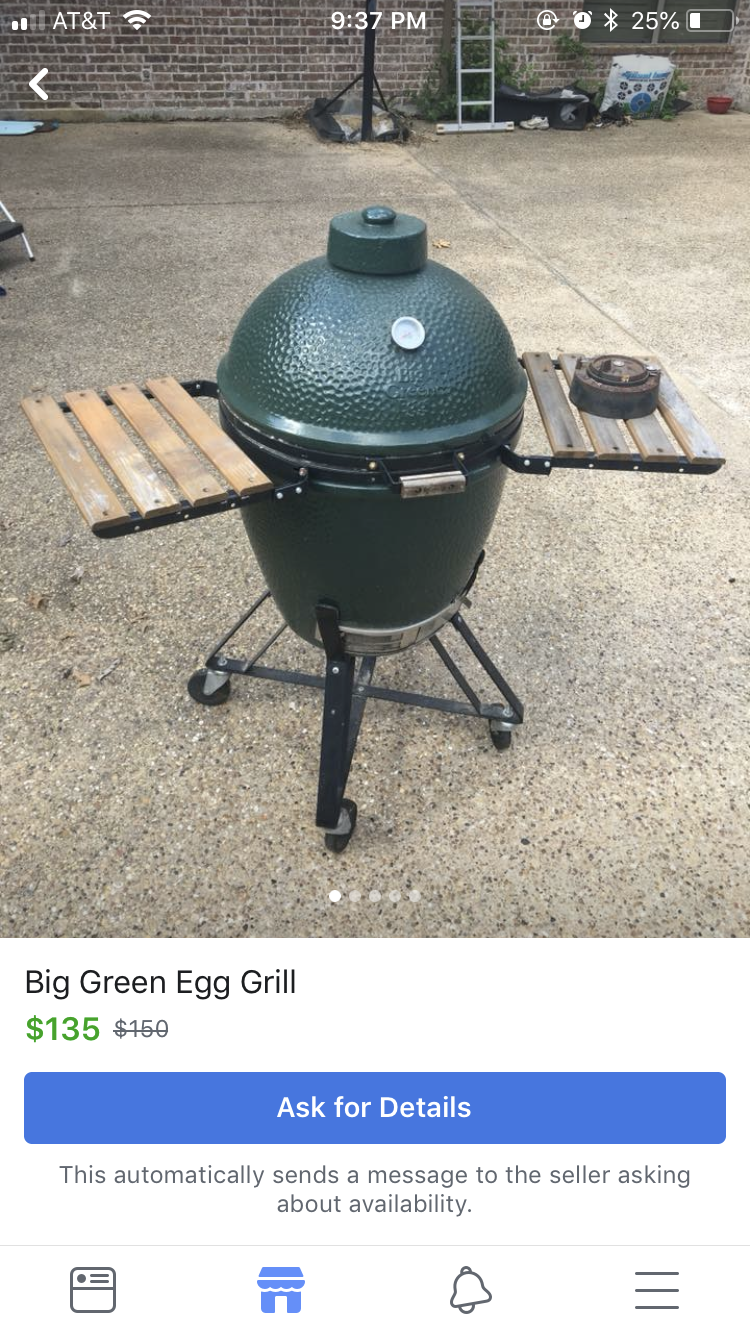Tap the photo page indicator dots
This screenshot has width=750, height=1334.
[x=375, y=896]
